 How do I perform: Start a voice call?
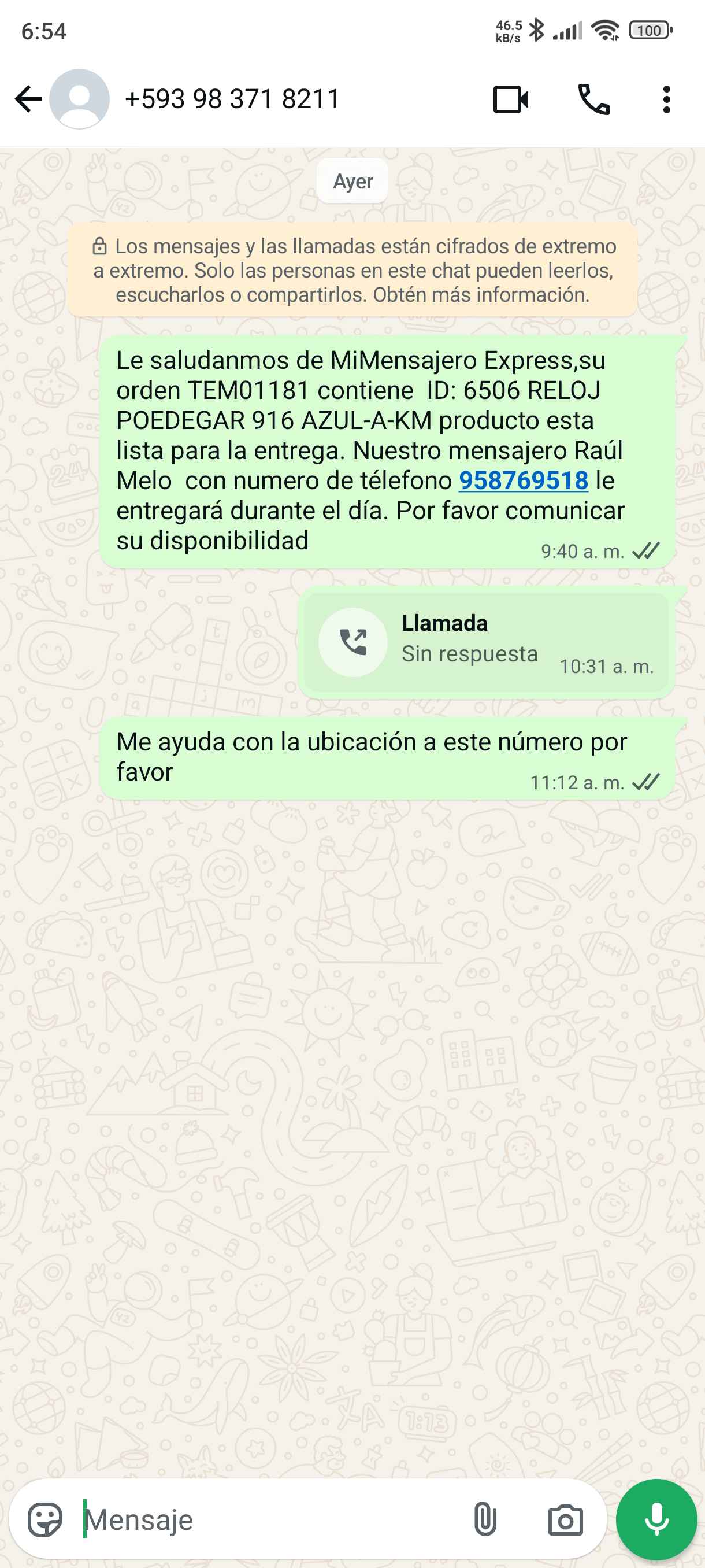(x=593, y=99)
